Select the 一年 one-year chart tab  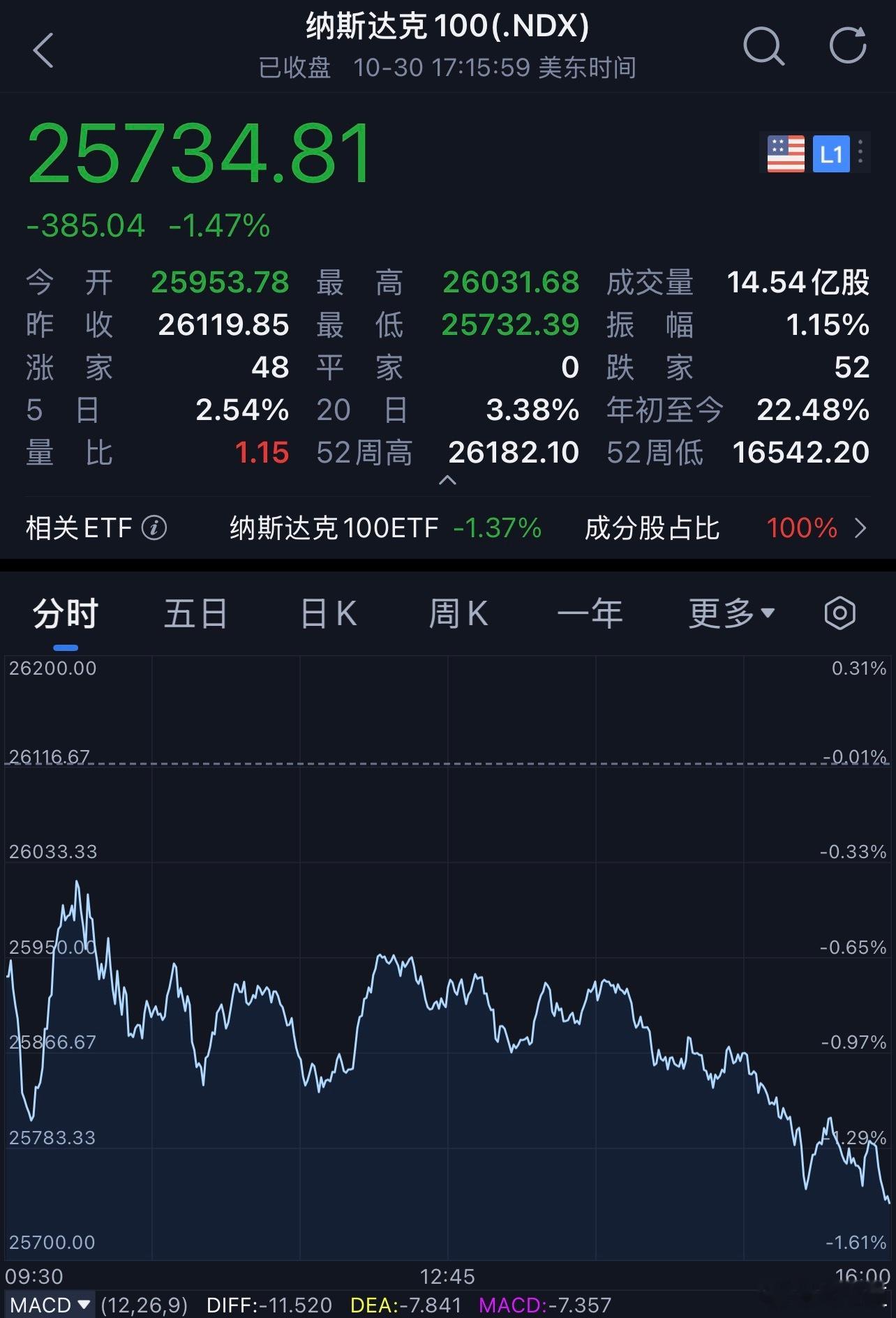[x=590, y=613]
